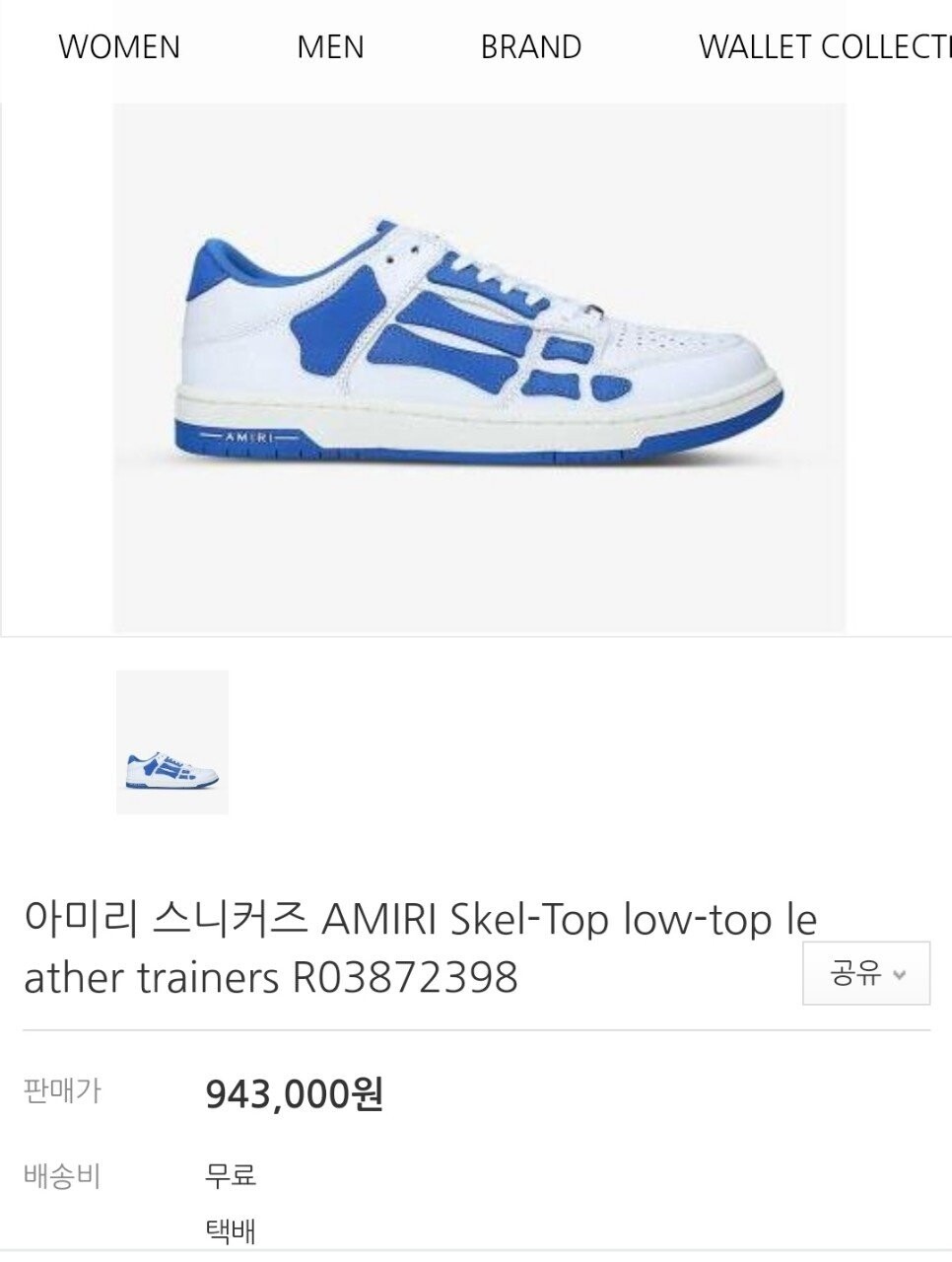This screenshot has height=1262, width=952.
Task: Expand the 공유 share dropdown
Action: click(866, 974)
